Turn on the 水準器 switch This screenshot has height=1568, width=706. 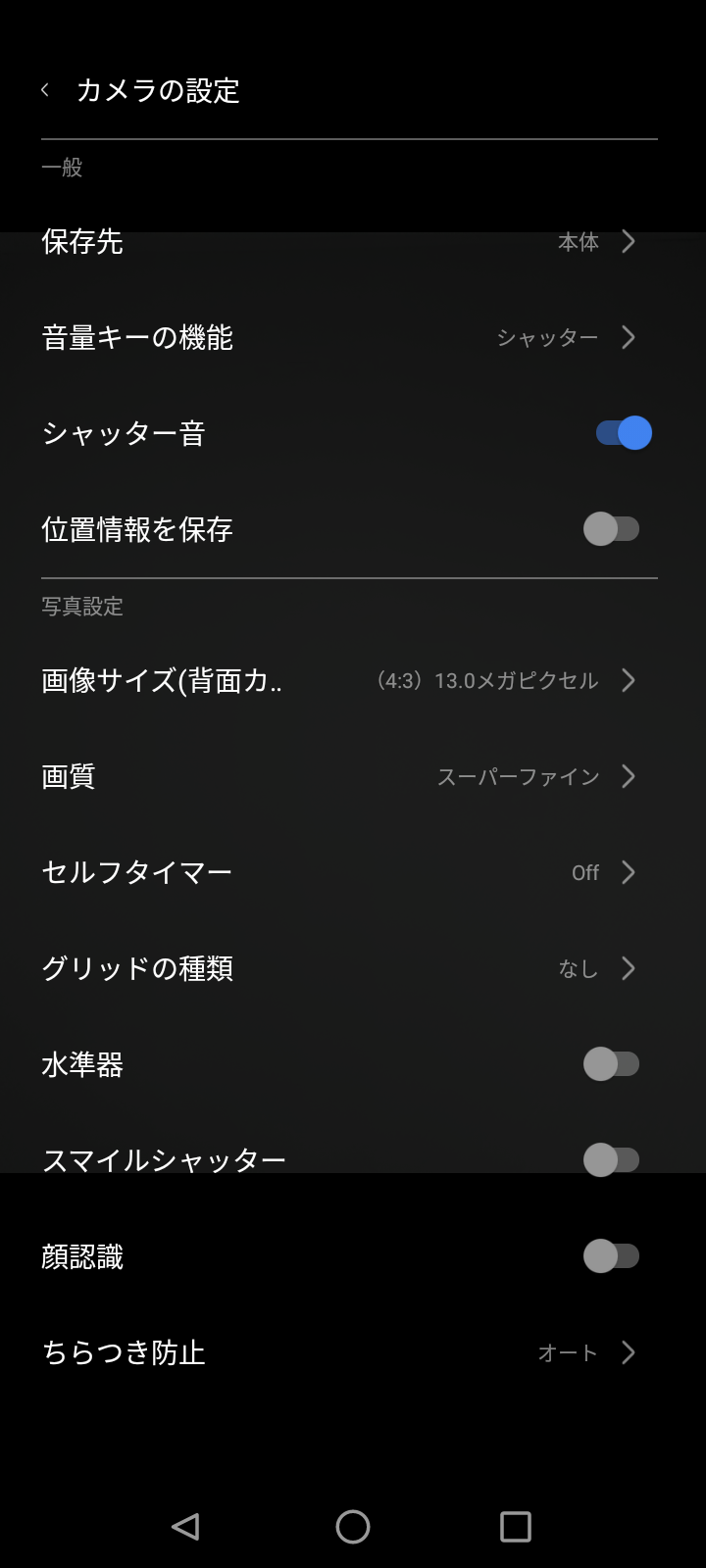coord(612,1064)
